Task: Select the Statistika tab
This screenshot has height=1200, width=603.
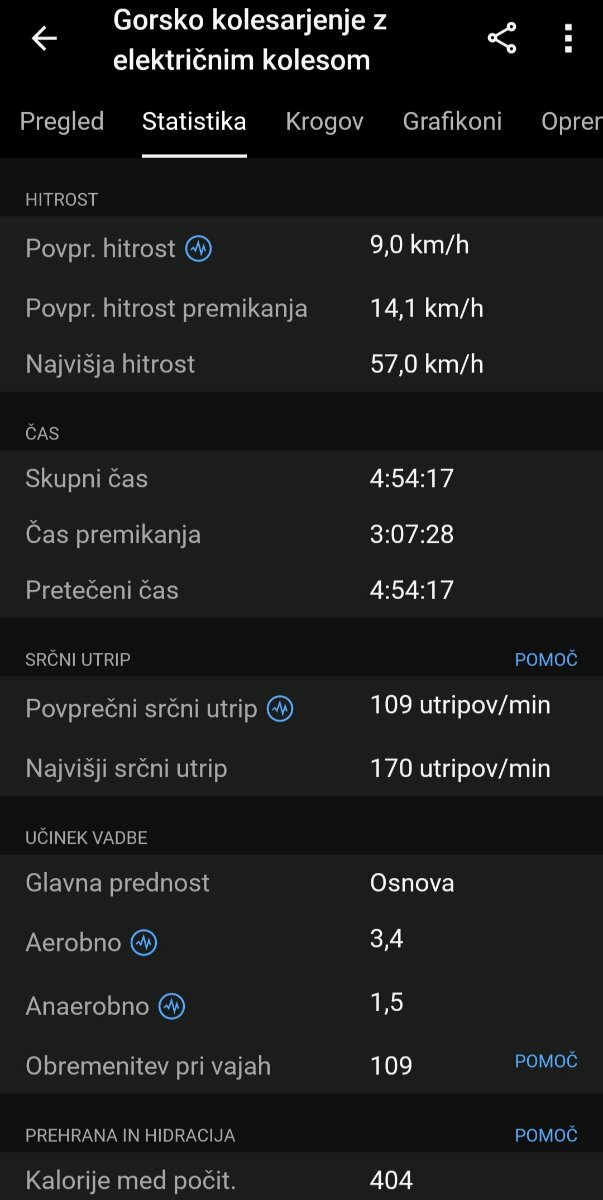Action: click(x=194, y=122)
